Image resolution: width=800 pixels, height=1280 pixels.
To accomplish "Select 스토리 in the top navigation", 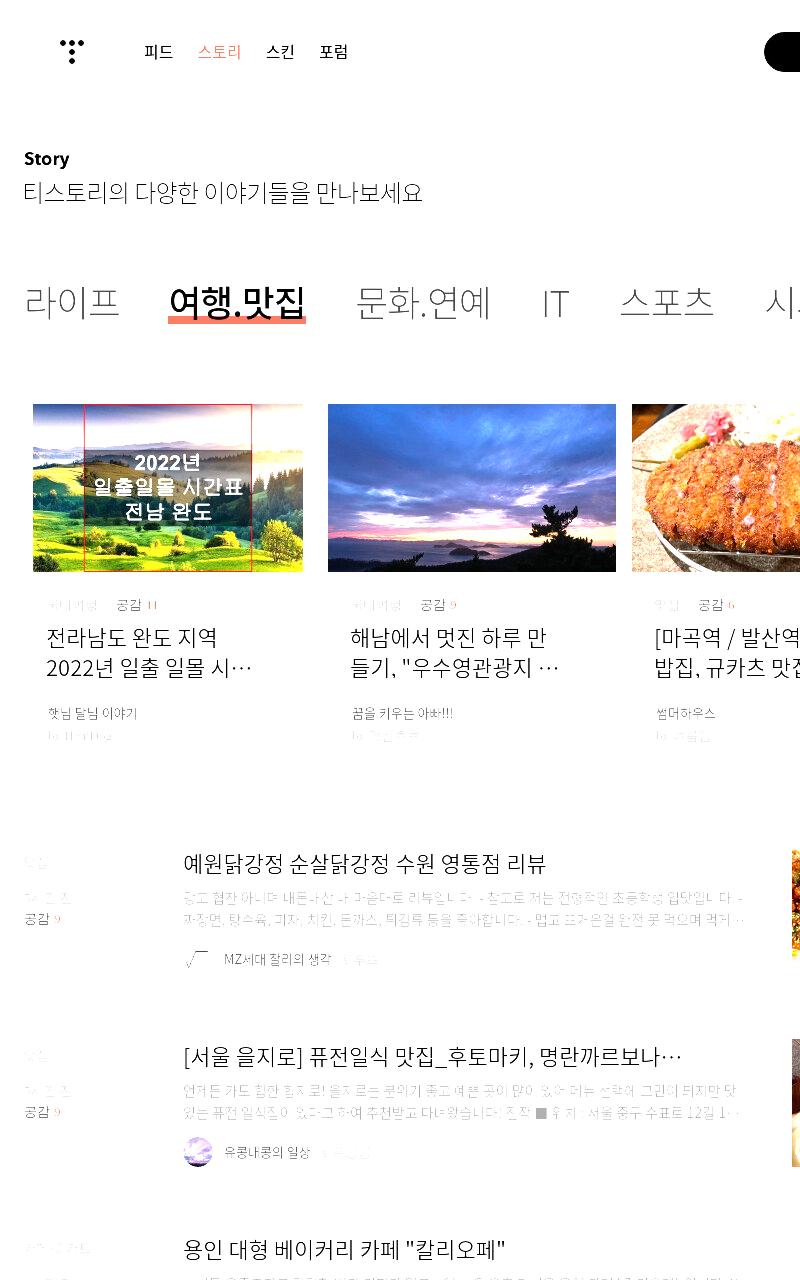I will 219,52.
